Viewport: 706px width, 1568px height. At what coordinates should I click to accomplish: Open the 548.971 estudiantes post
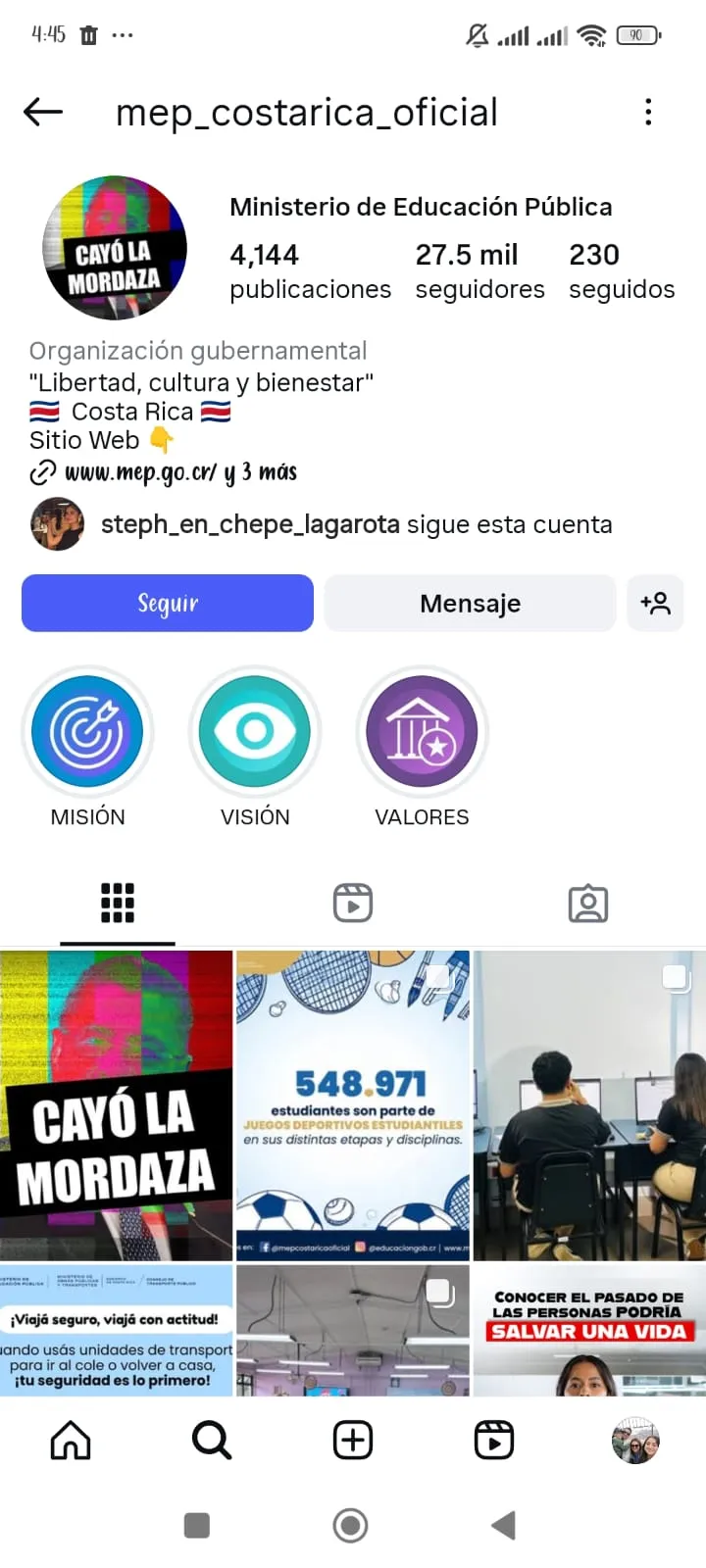(353, 1104)
